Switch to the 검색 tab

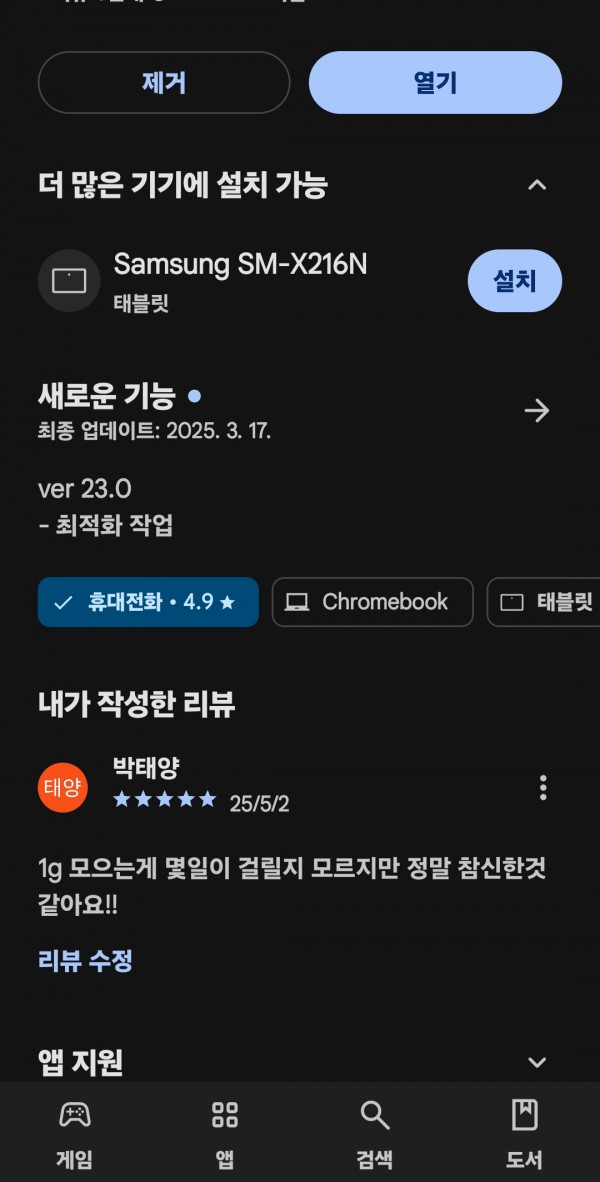(375, 1132)
